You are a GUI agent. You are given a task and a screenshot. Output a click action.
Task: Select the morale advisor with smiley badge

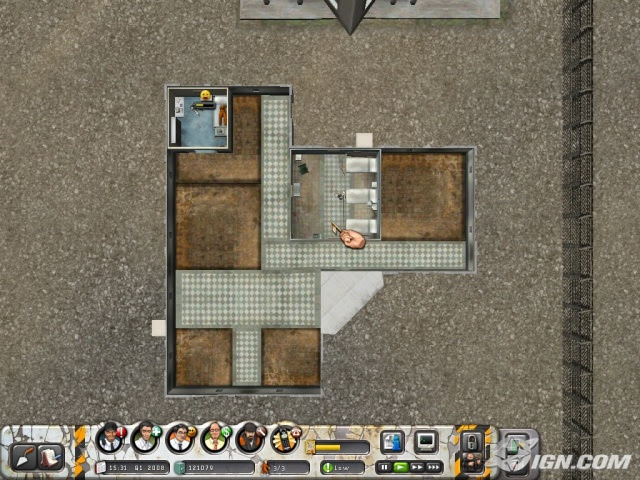coord(180,439)
